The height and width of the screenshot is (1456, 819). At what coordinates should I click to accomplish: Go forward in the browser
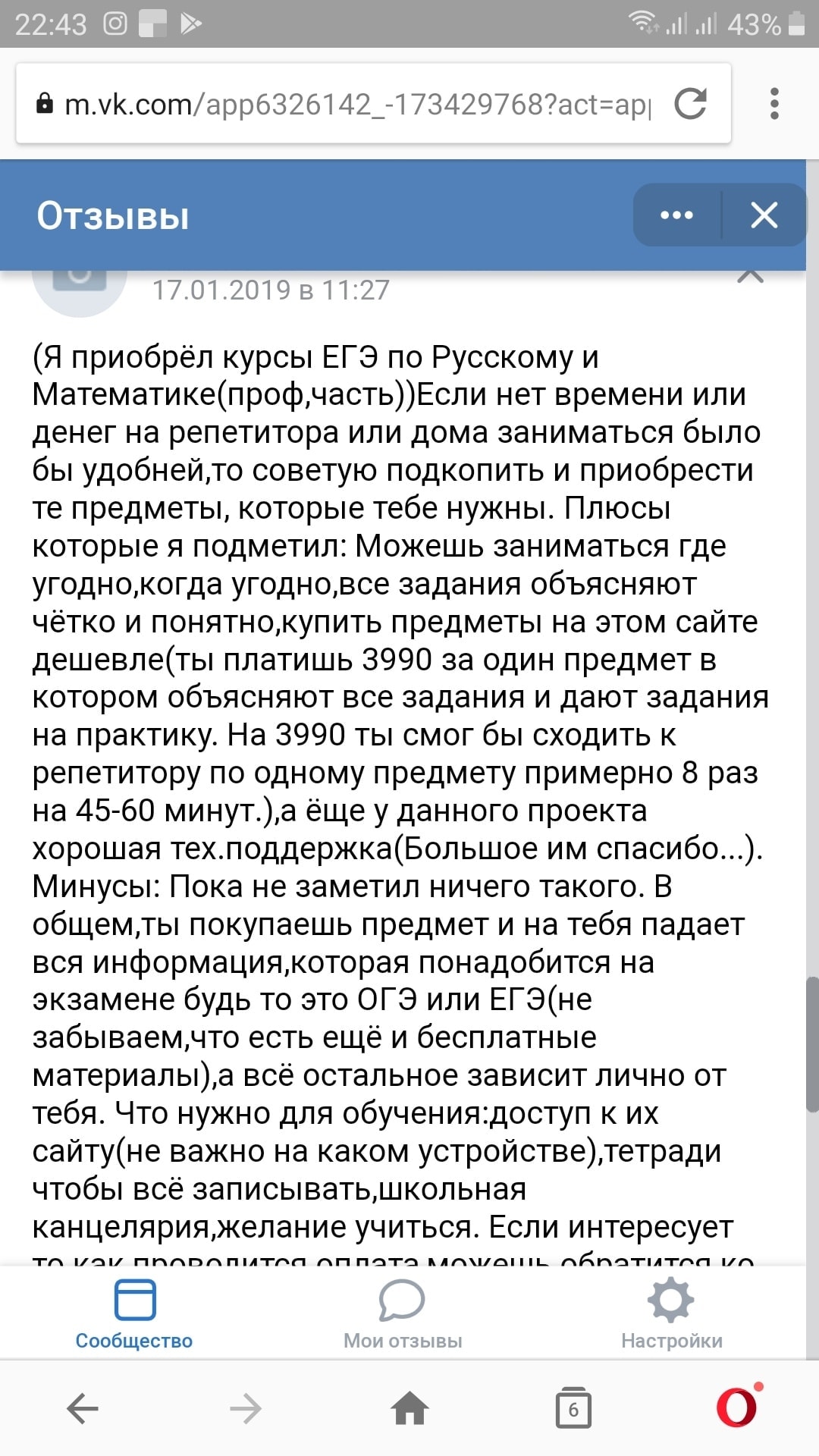click(246, 1409)
